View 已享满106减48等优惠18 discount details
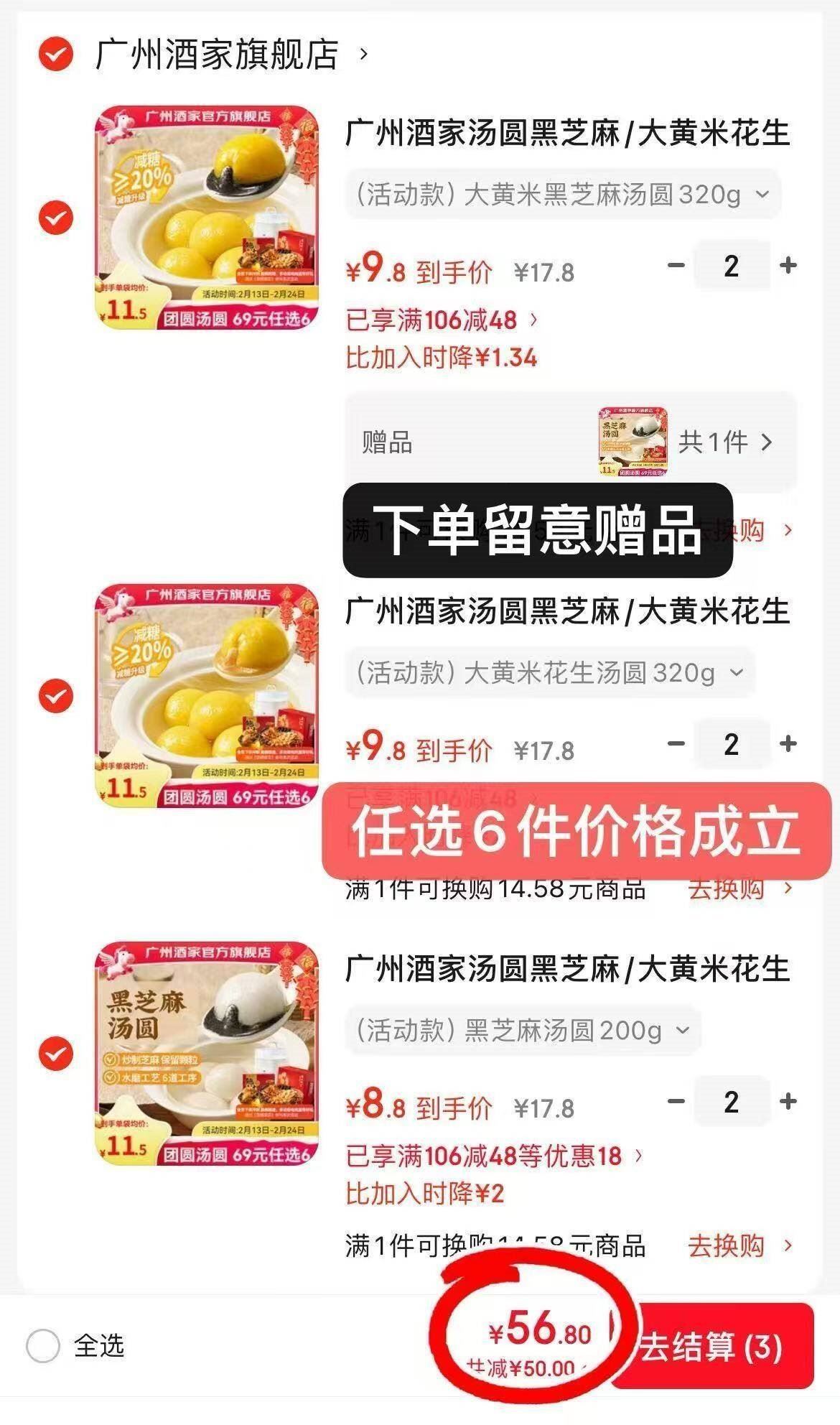 click(494, 1156)
